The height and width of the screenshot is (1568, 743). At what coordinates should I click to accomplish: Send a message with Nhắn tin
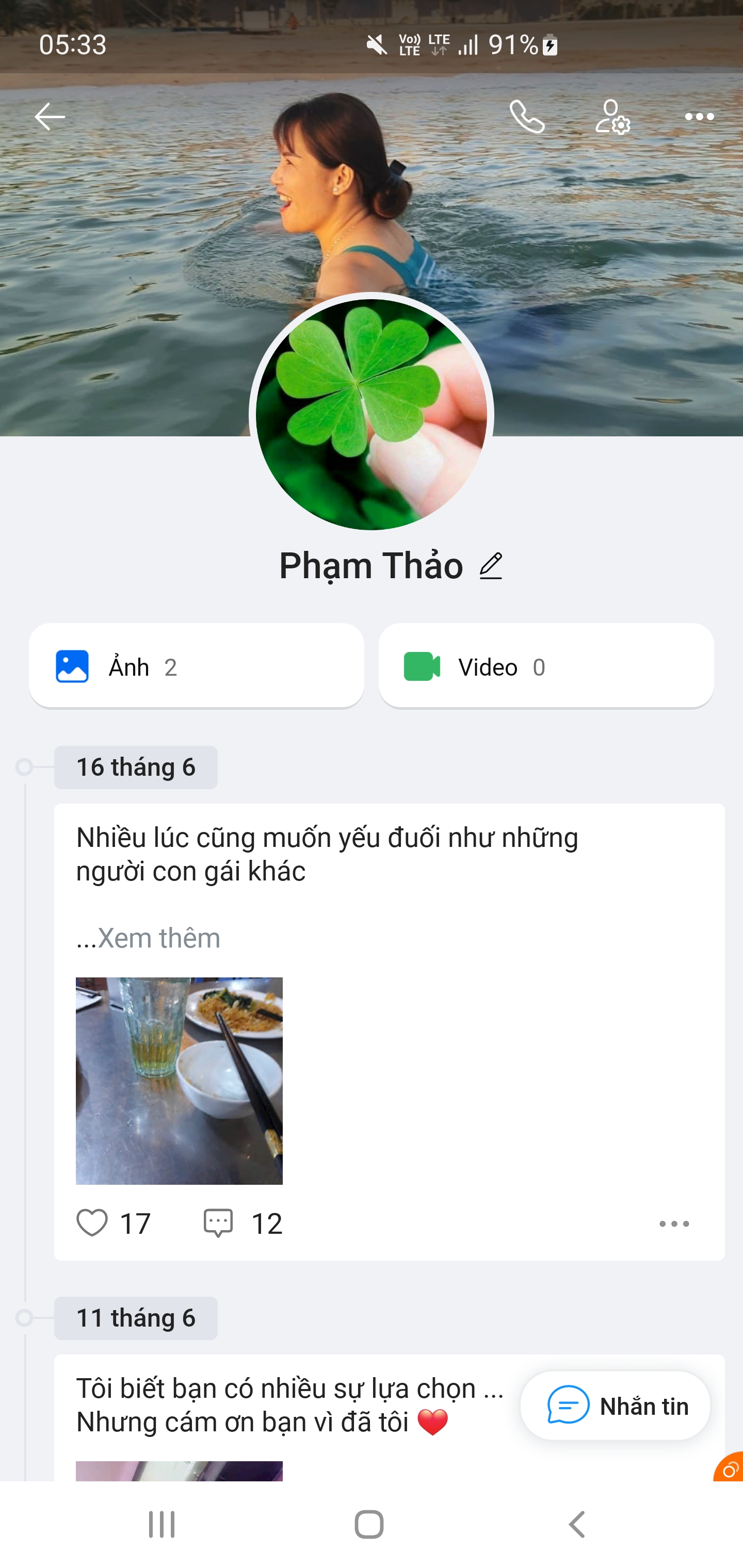615,1406
